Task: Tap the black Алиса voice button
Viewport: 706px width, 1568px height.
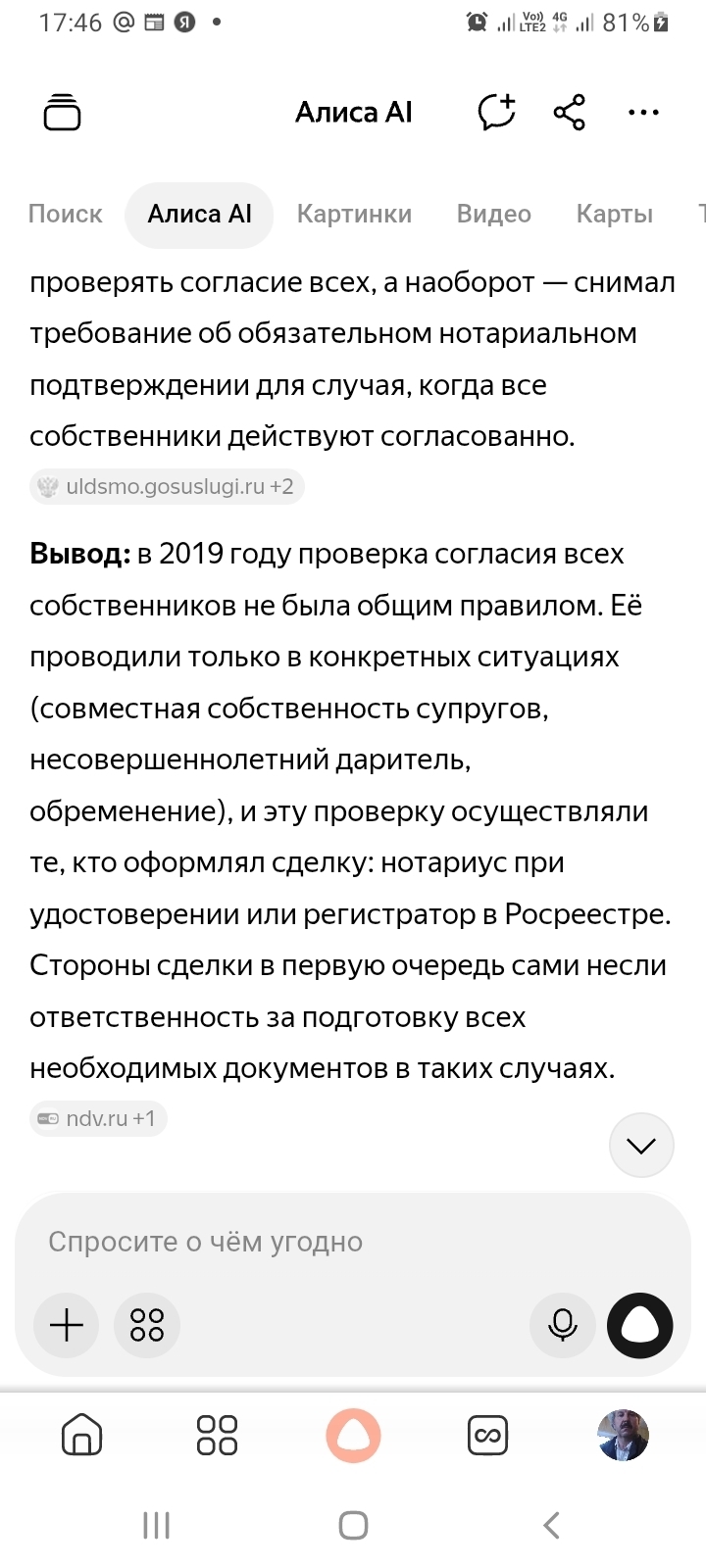Action: point(640,1326)
